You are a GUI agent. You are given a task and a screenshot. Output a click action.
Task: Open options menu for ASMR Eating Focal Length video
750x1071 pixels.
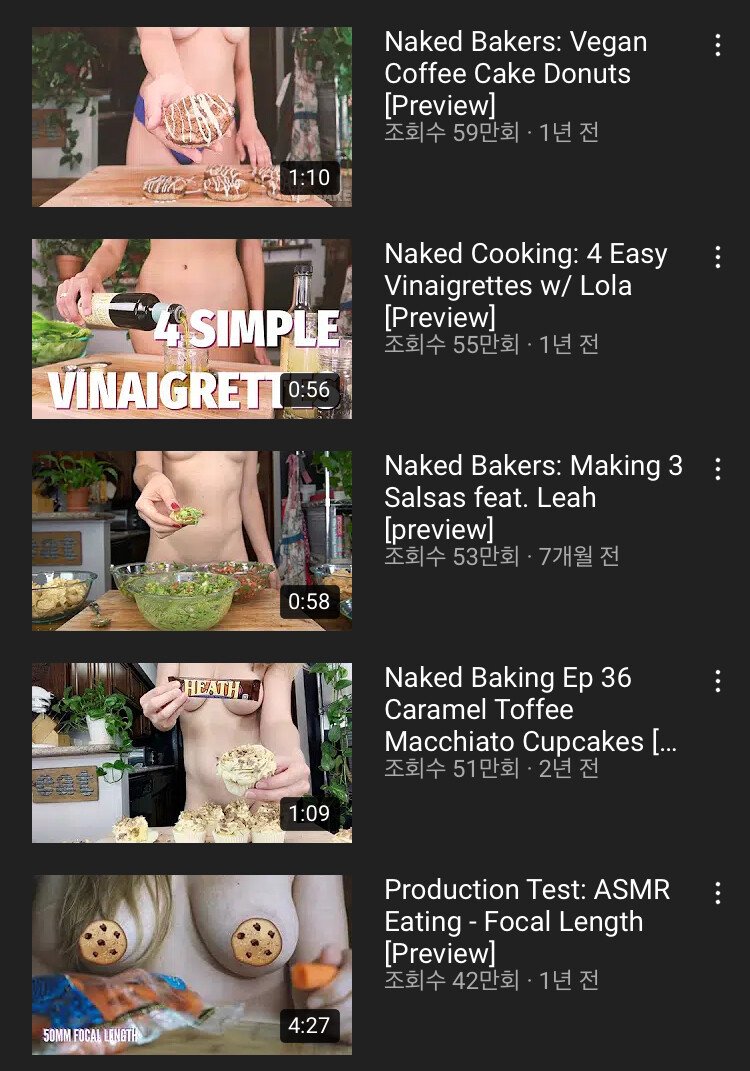[717, 893]
